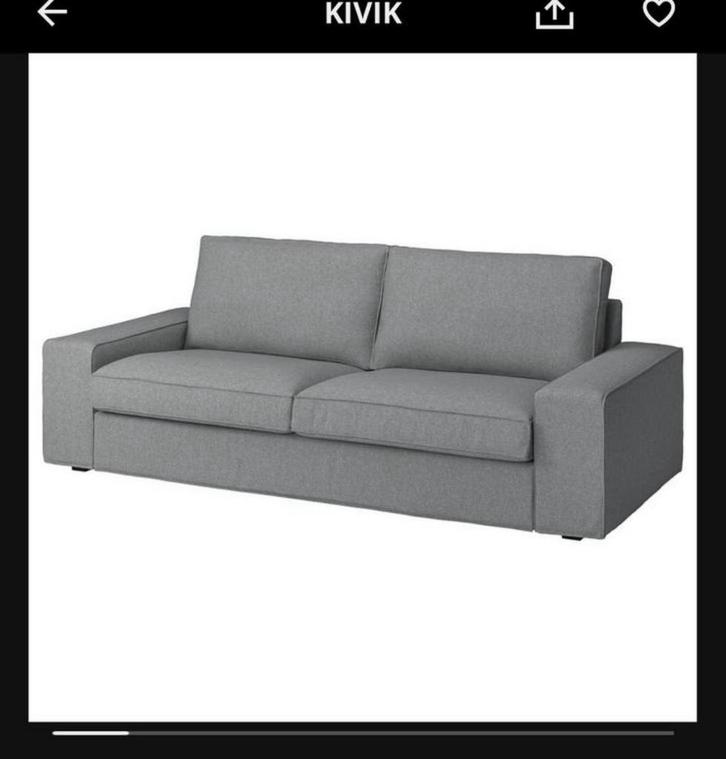
Task: Open the KIVIK sofa product image
Action: point(362,387)
